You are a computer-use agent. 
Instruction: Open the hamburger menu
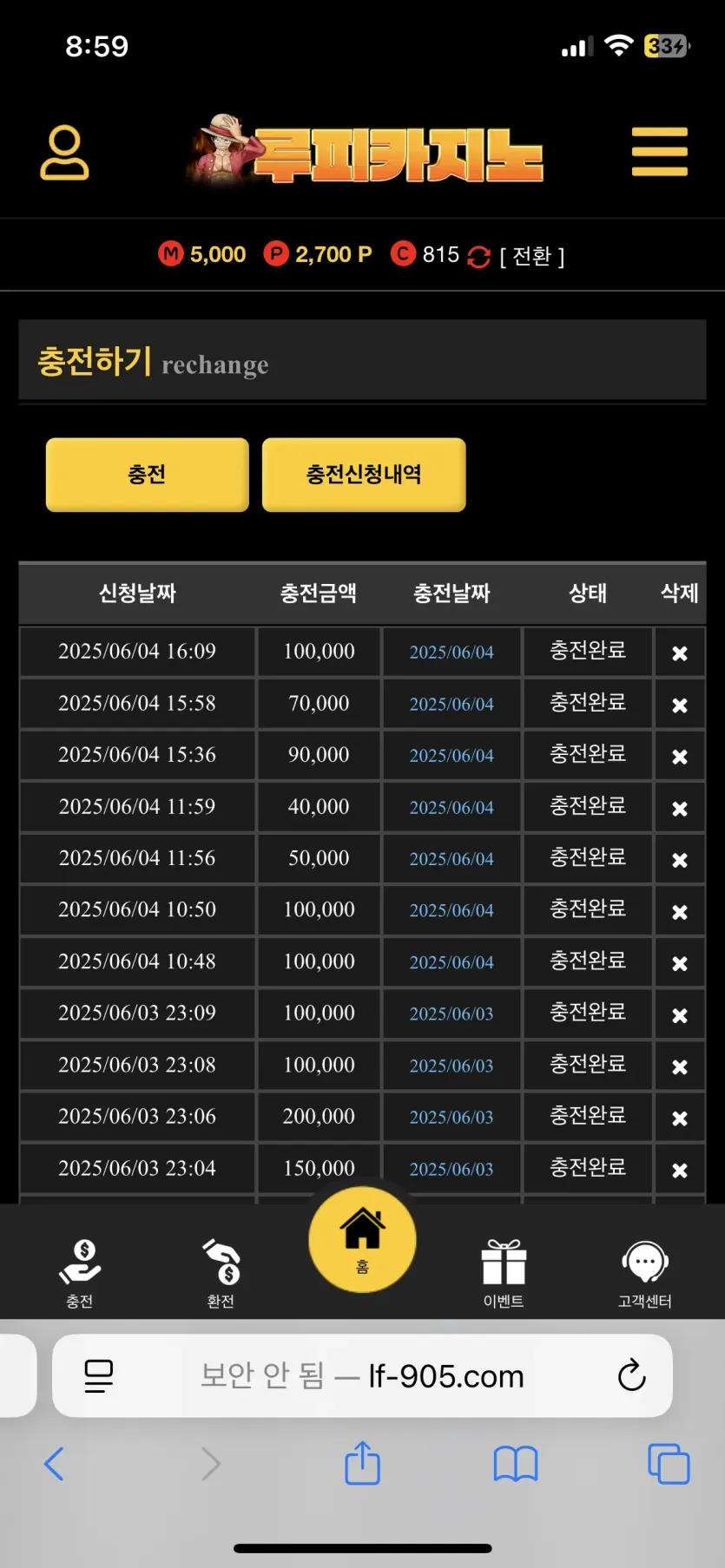click(x=660, y=152)
